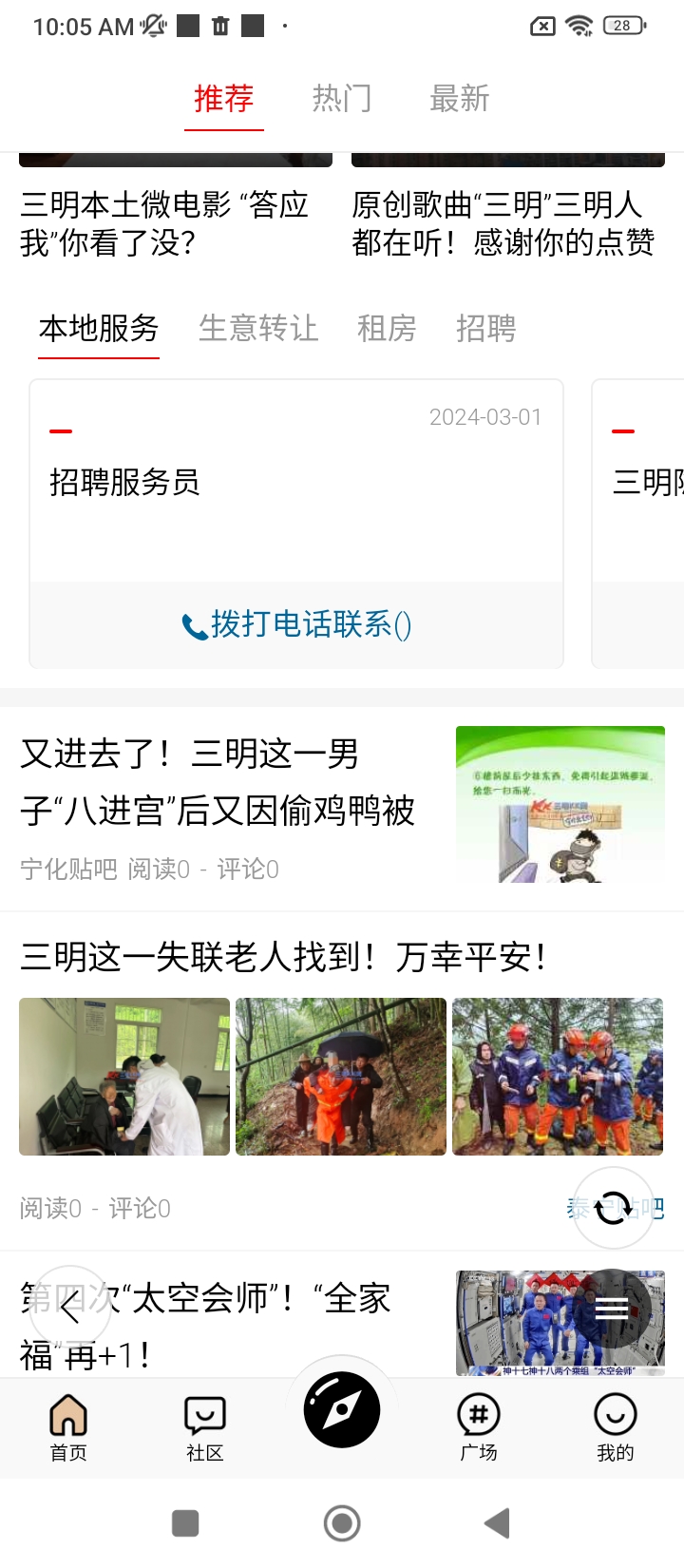Select the 本地服务 category tab
684x1568 pixels.
coord(99,329)
